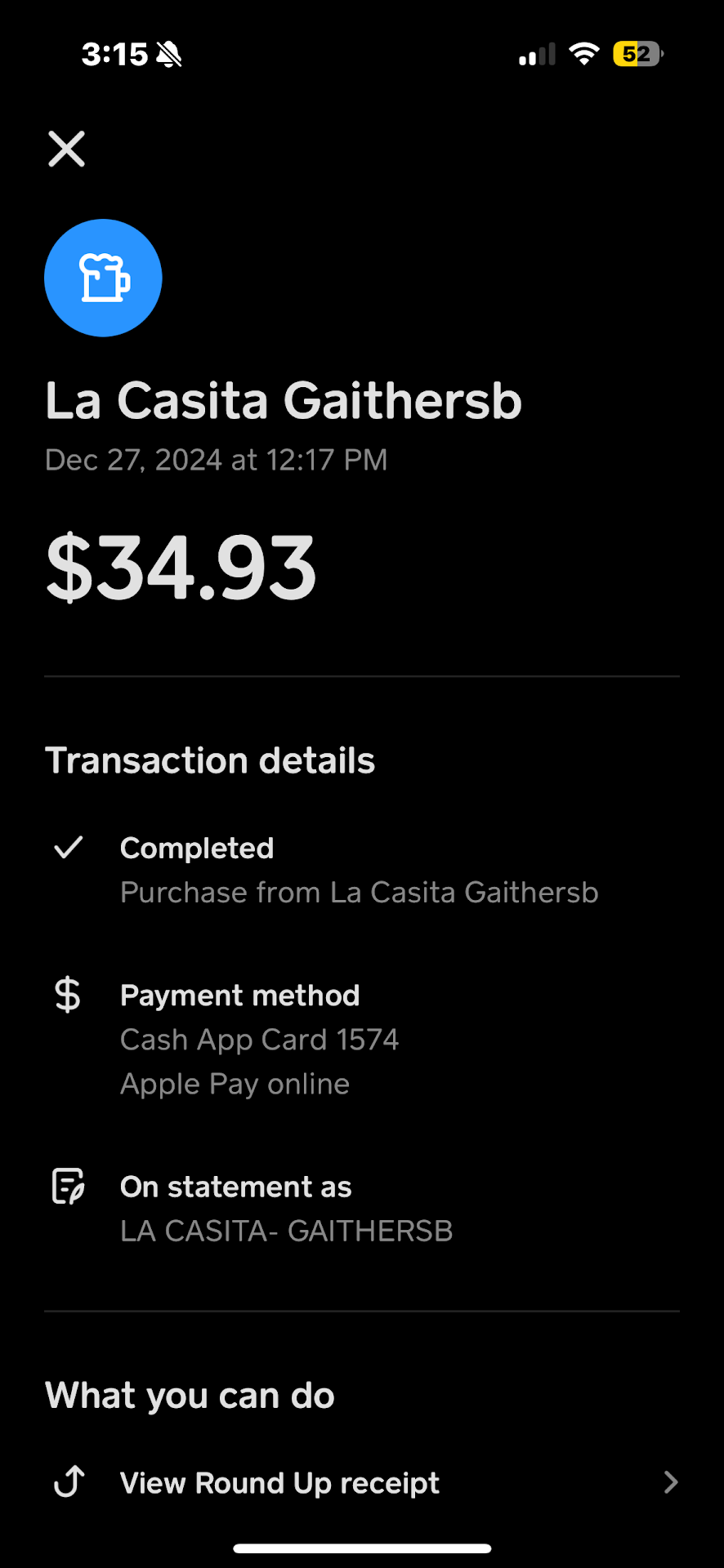This screenshot has width=724, height=1568.
Task: Tap the La Casita merchant avatar icon
Action: (x=103, y=278)
